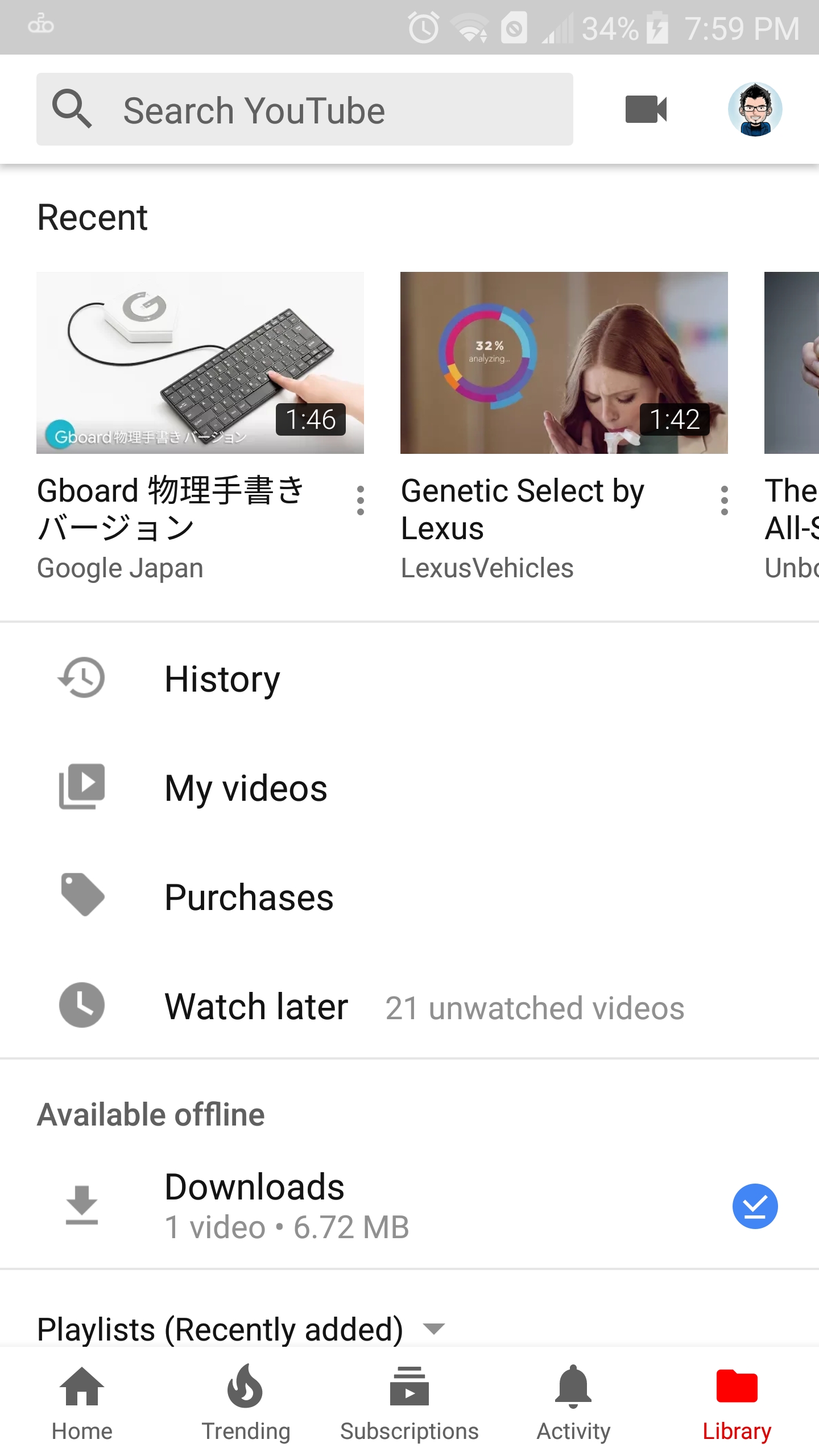The height and width of the screenshot is (1456, 819).
Task: Open Downloads under Available offline
Action: coord(254,1206)
